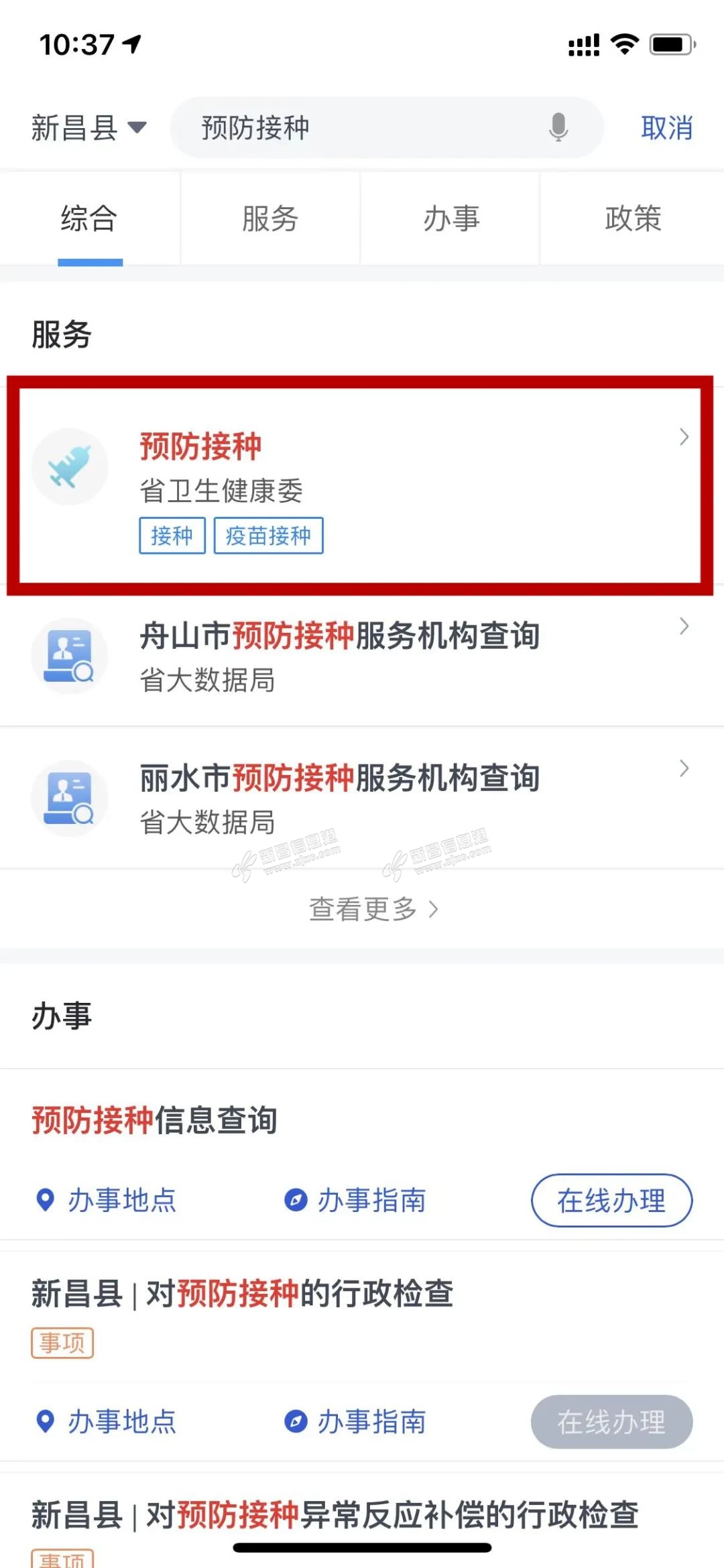Open the 新昌县 region dropdown
This screenshot has width=724, height=1568.
pos(88,128)
